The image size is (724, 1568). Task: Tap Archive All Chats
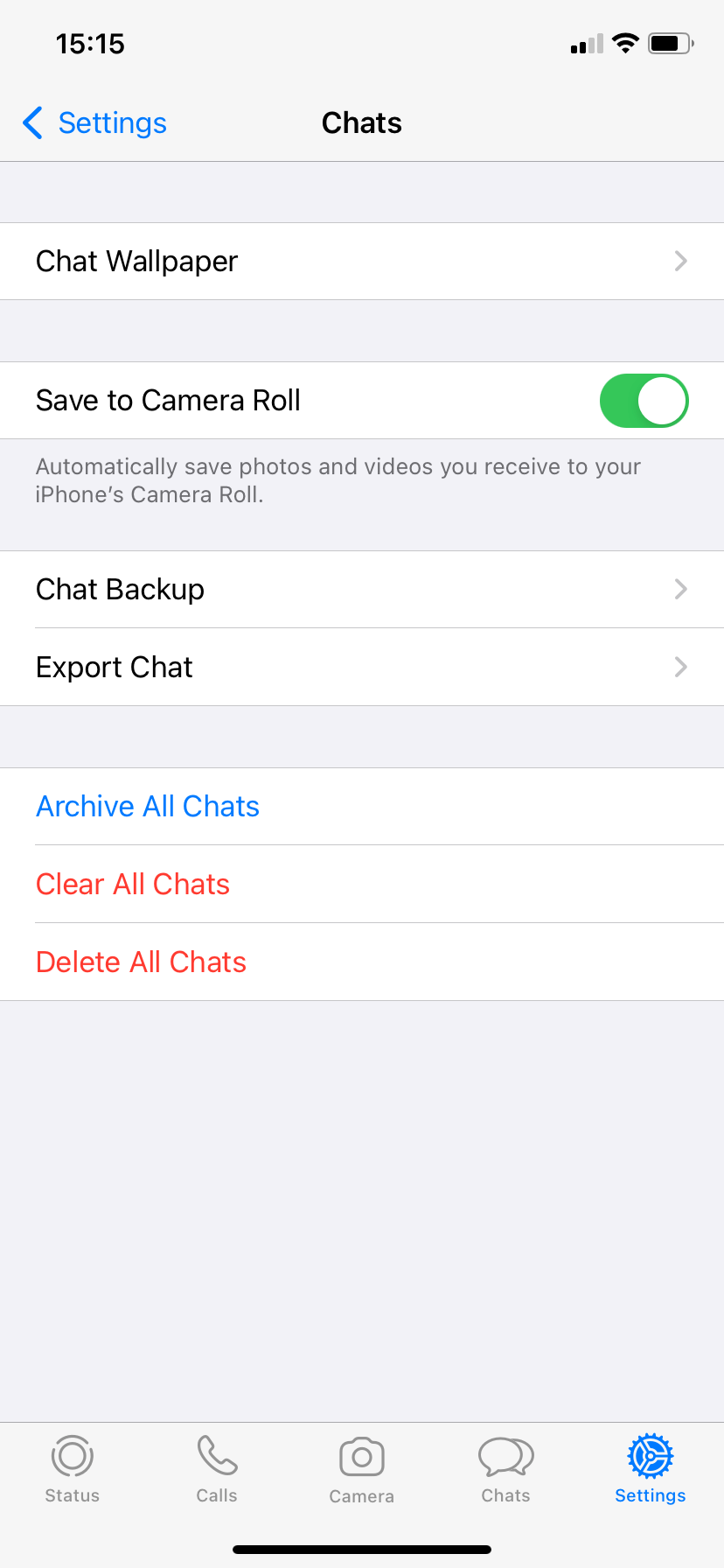point(148,807)
